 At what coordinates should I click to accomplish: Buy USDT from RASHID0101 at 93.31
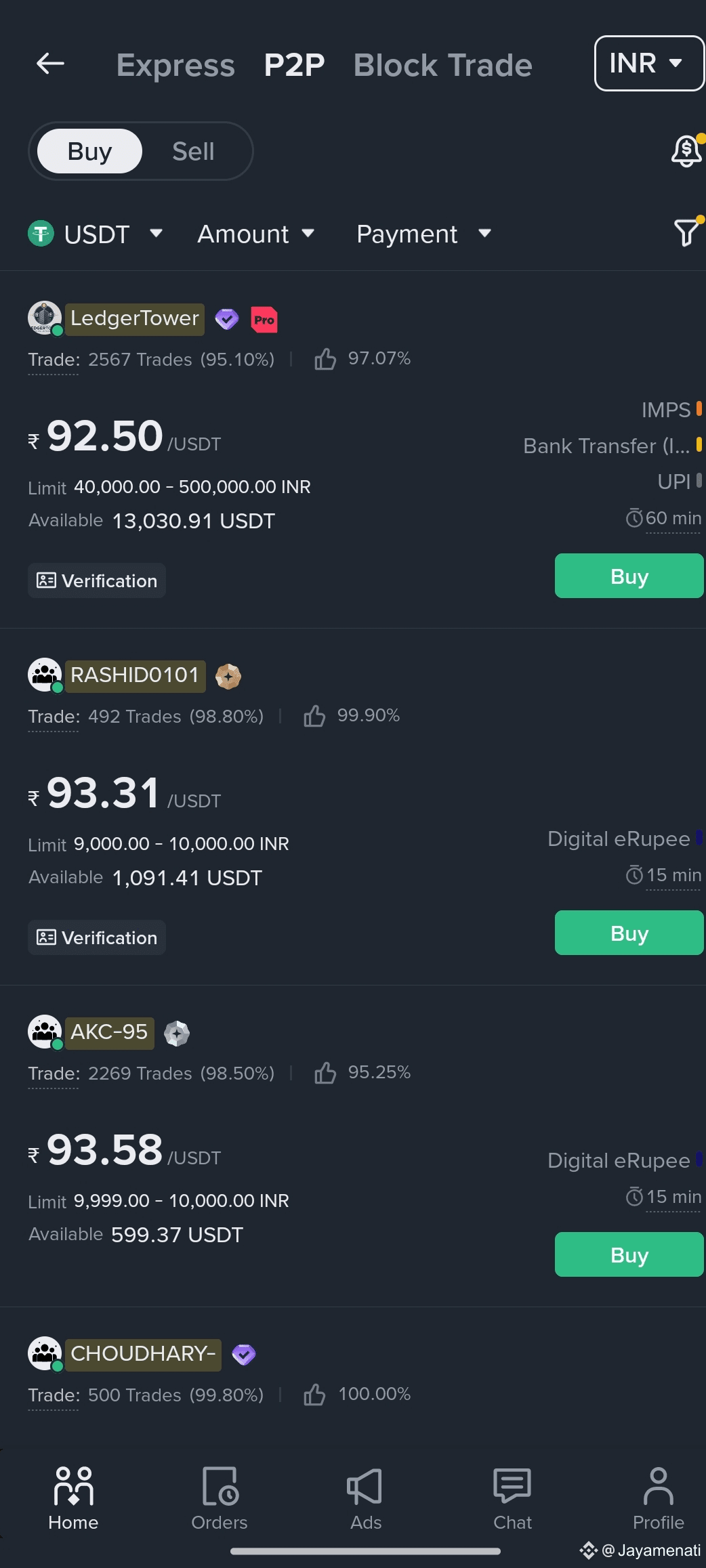(629, 933)
